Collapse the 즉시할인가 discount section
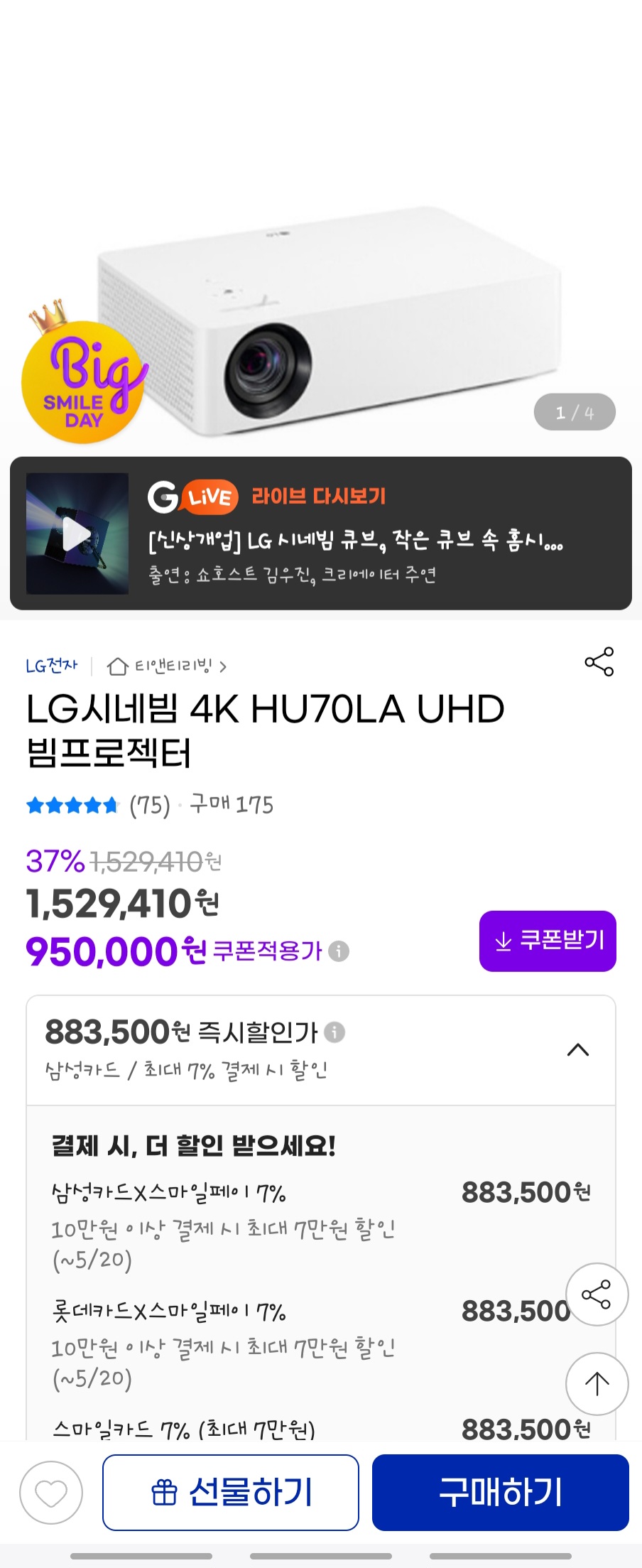642x1568 pixels. [x=578, y=1049]
